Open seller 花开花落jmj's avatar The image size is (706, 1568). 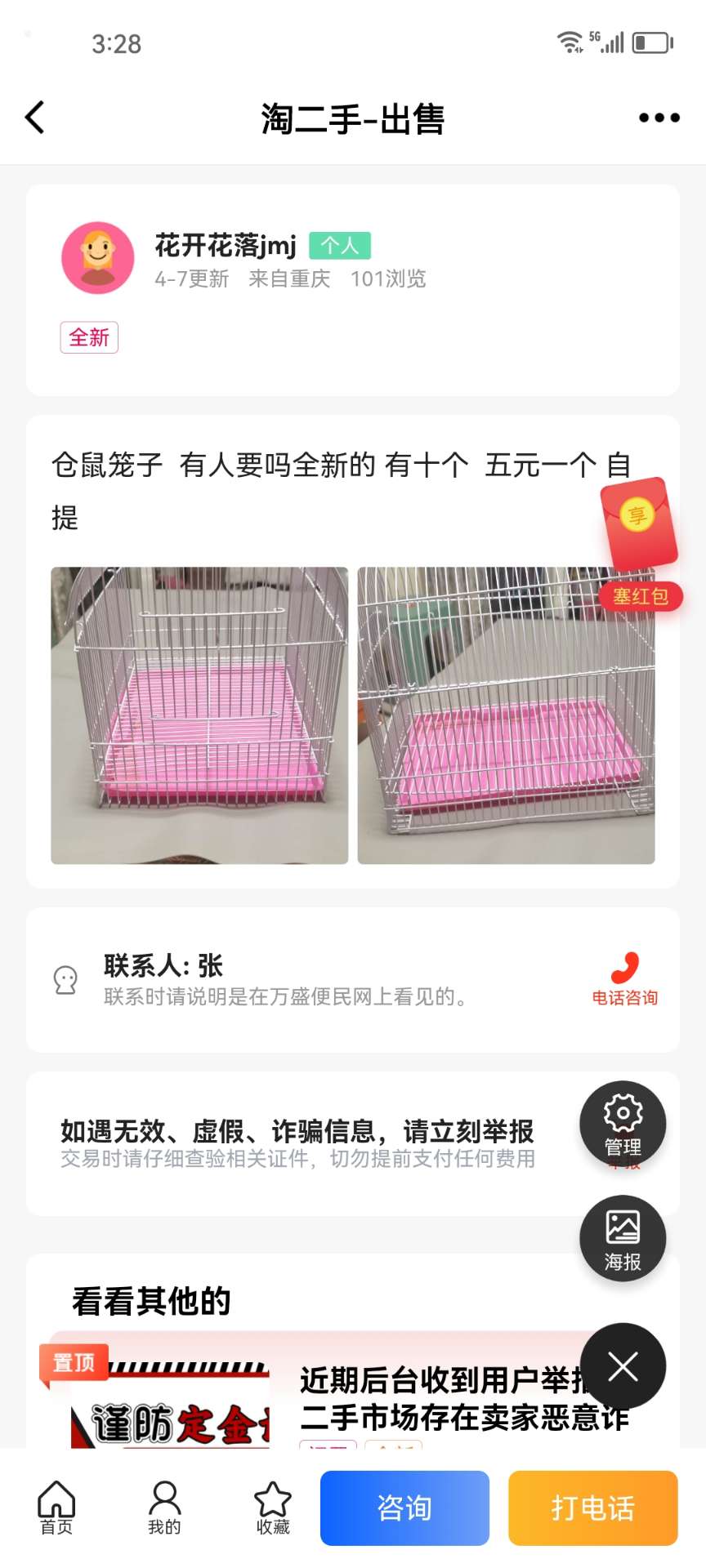click(98, 258)
